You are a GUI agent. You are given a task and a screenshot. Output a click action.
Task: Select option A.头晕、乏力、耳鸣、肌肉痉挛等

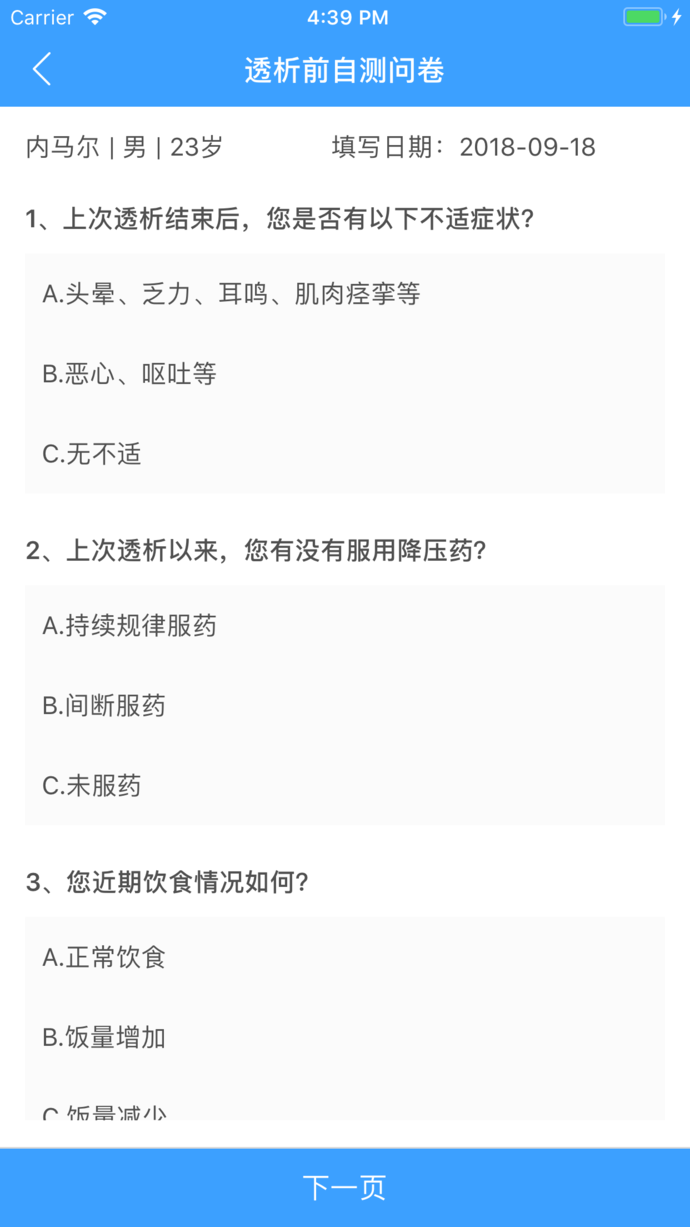pos(231,294)
